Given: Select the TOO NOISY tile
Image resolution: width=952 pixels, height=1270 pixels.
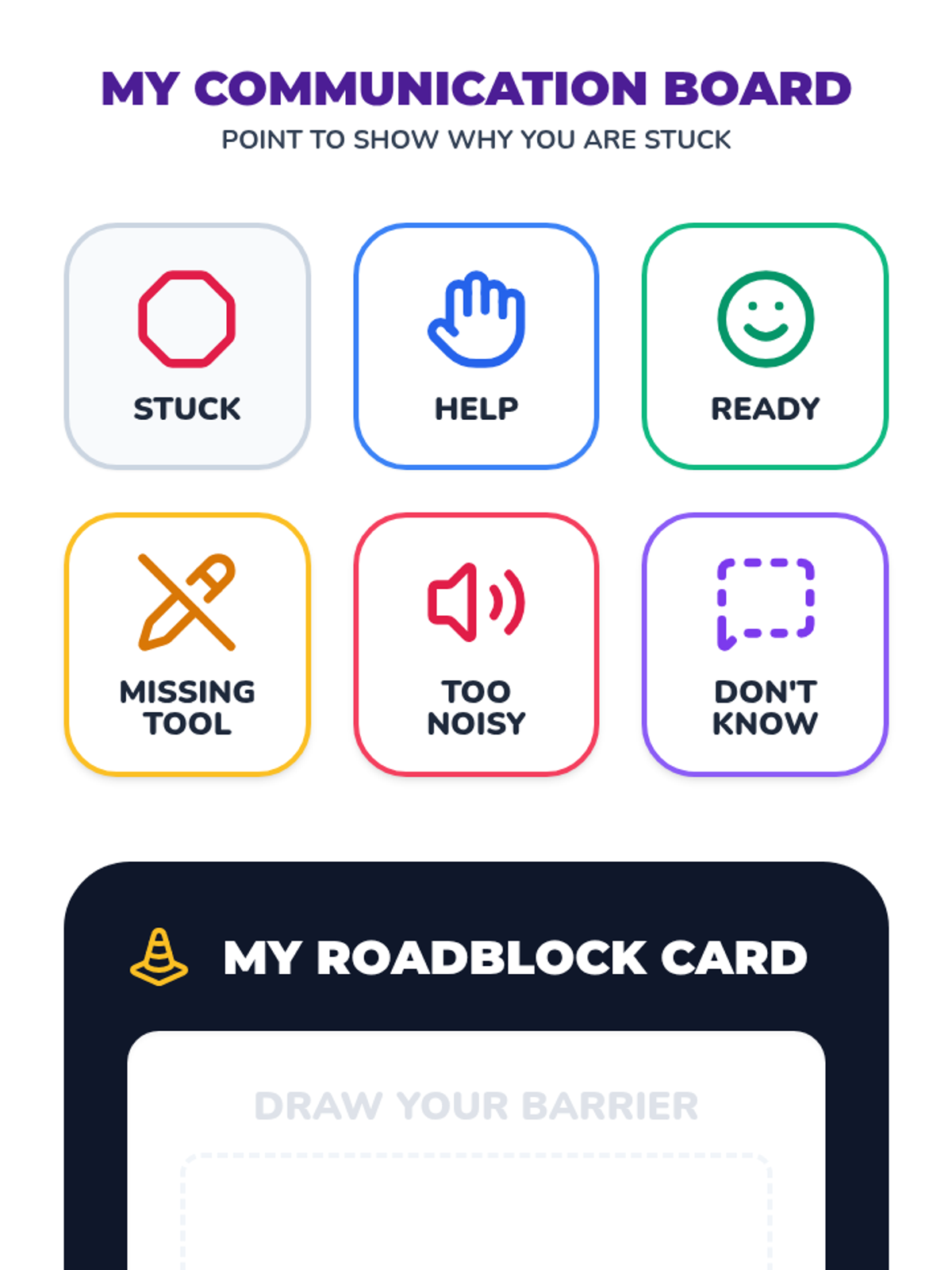Looking at the screenshot, I should tap(476, 645).
